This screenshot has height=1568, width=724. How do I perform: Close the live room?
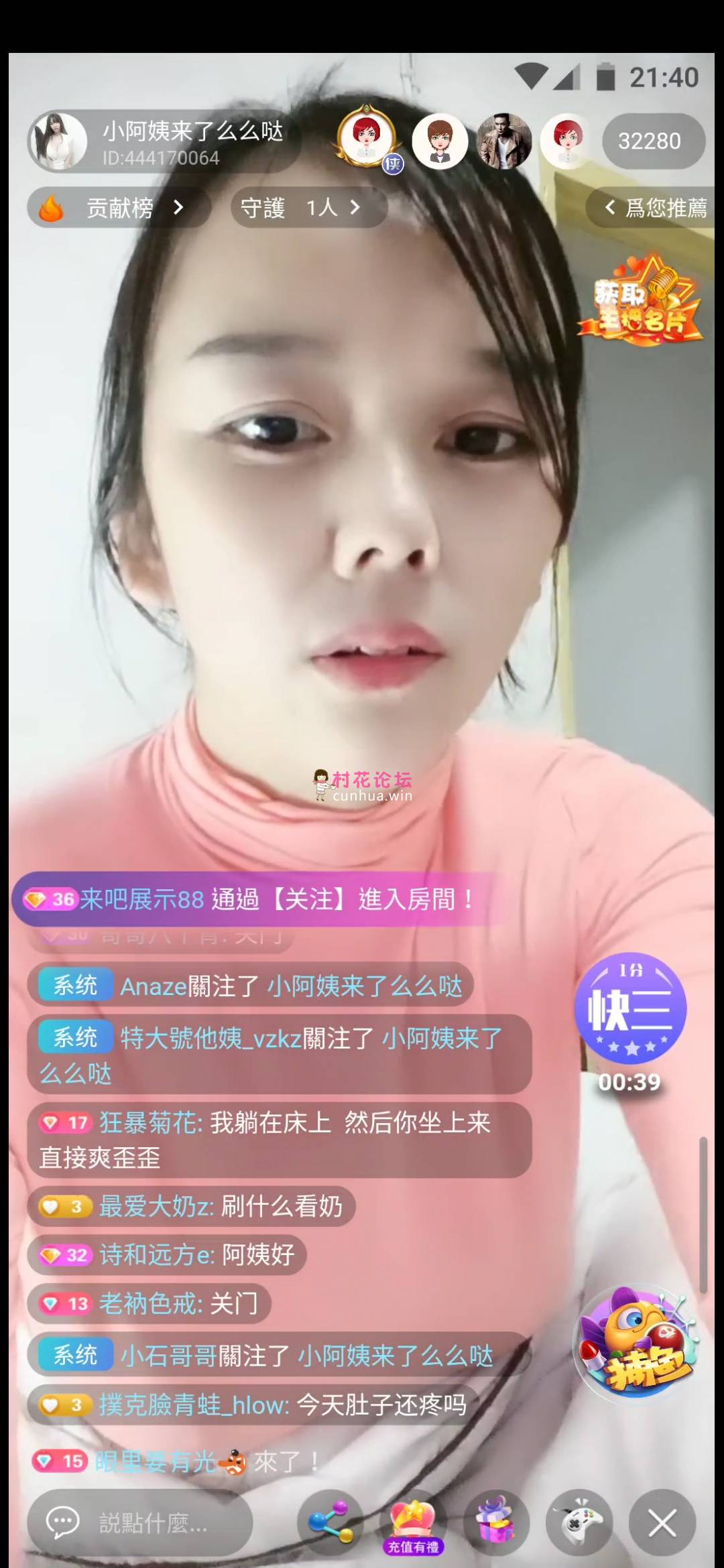coord(662,1523)
